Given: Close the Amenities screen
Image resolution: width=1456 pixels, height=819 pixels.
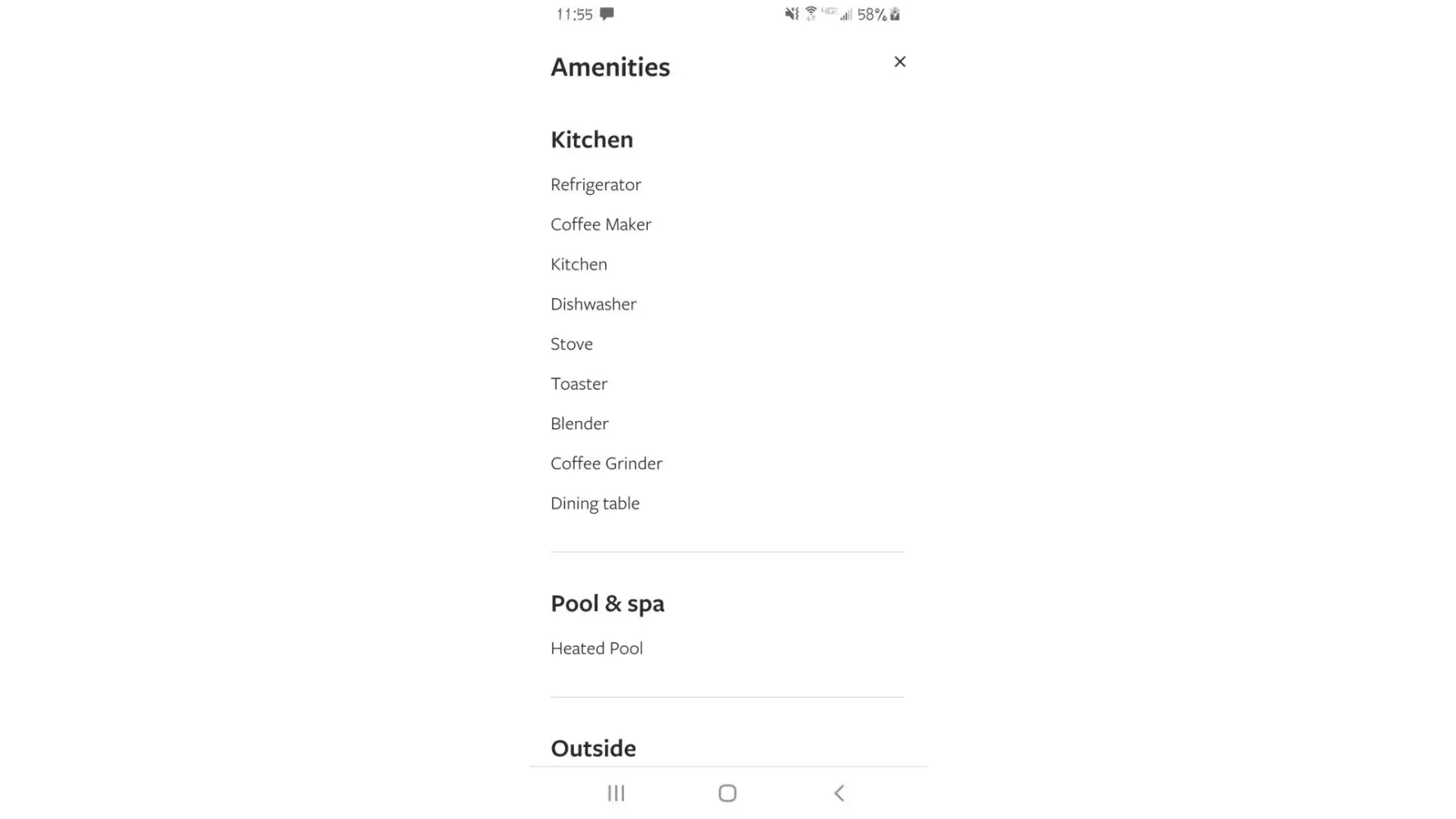Looking at the screenshot, I should [x=899, y=61].
